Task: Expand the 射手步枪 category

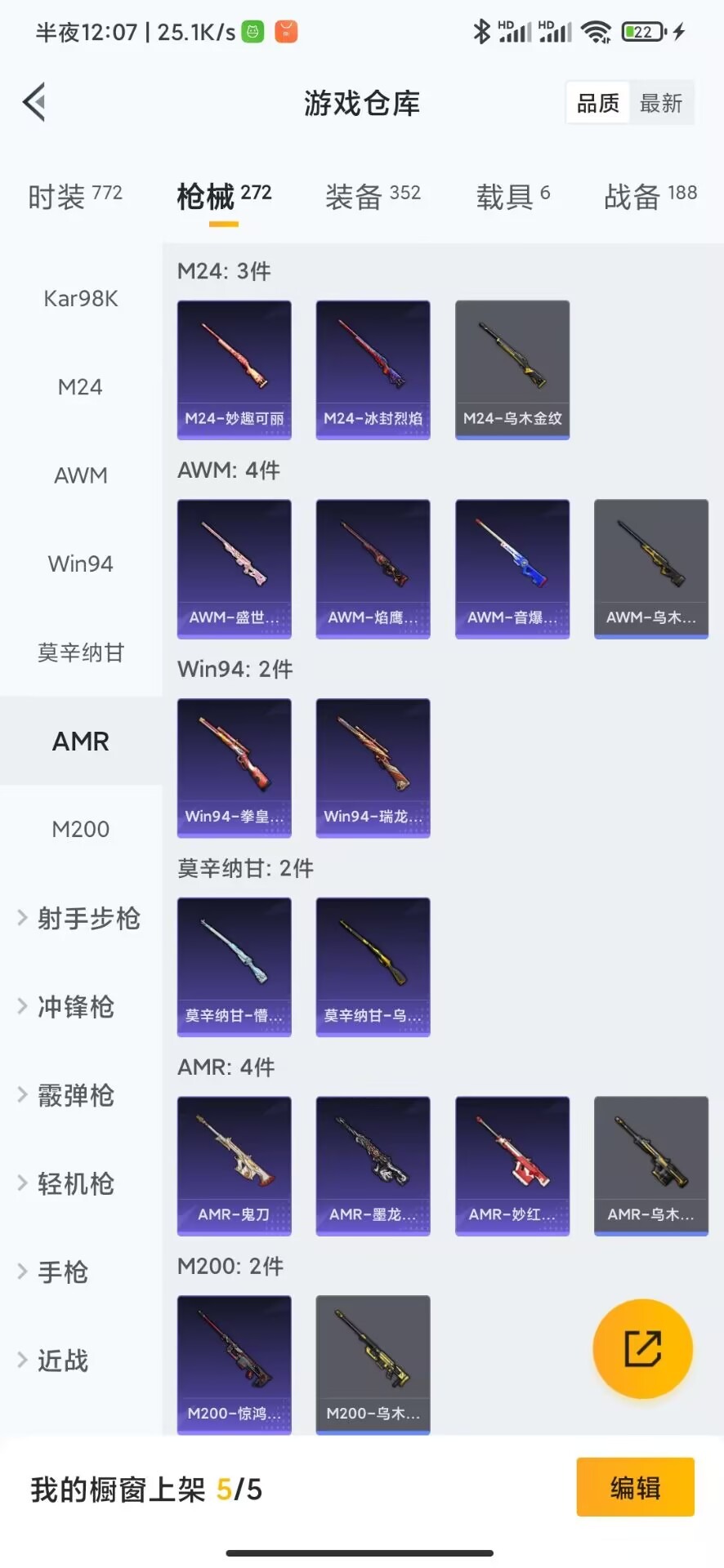Action: click(x=80, y=919)
